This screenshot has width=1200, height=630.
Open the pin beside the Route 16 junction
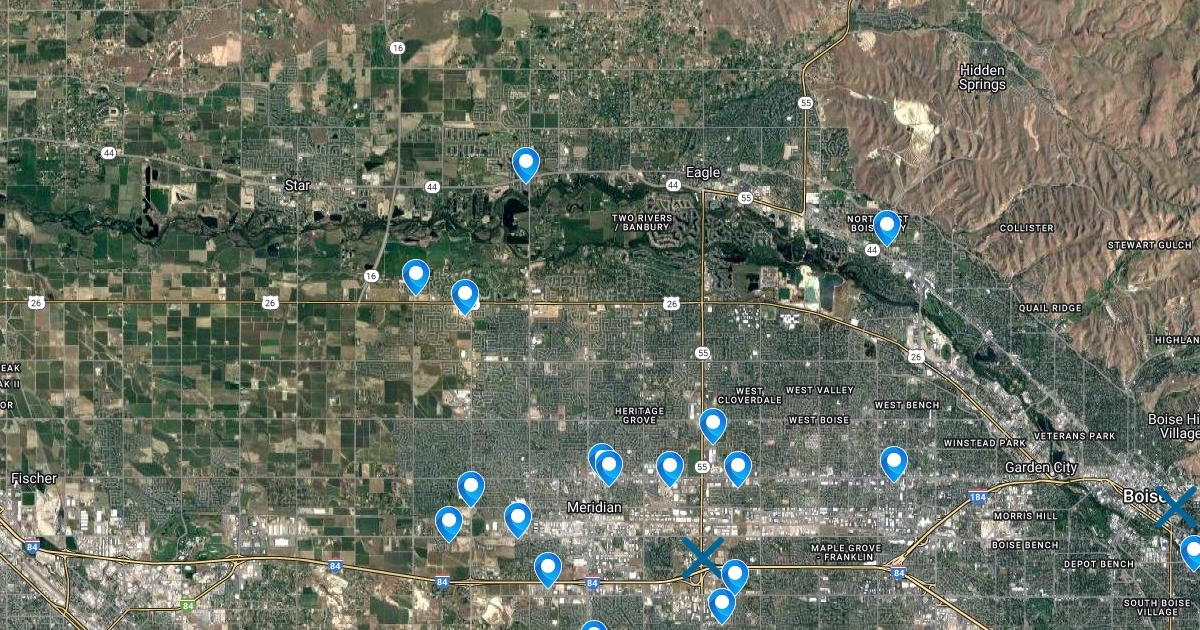pos(416,275)
